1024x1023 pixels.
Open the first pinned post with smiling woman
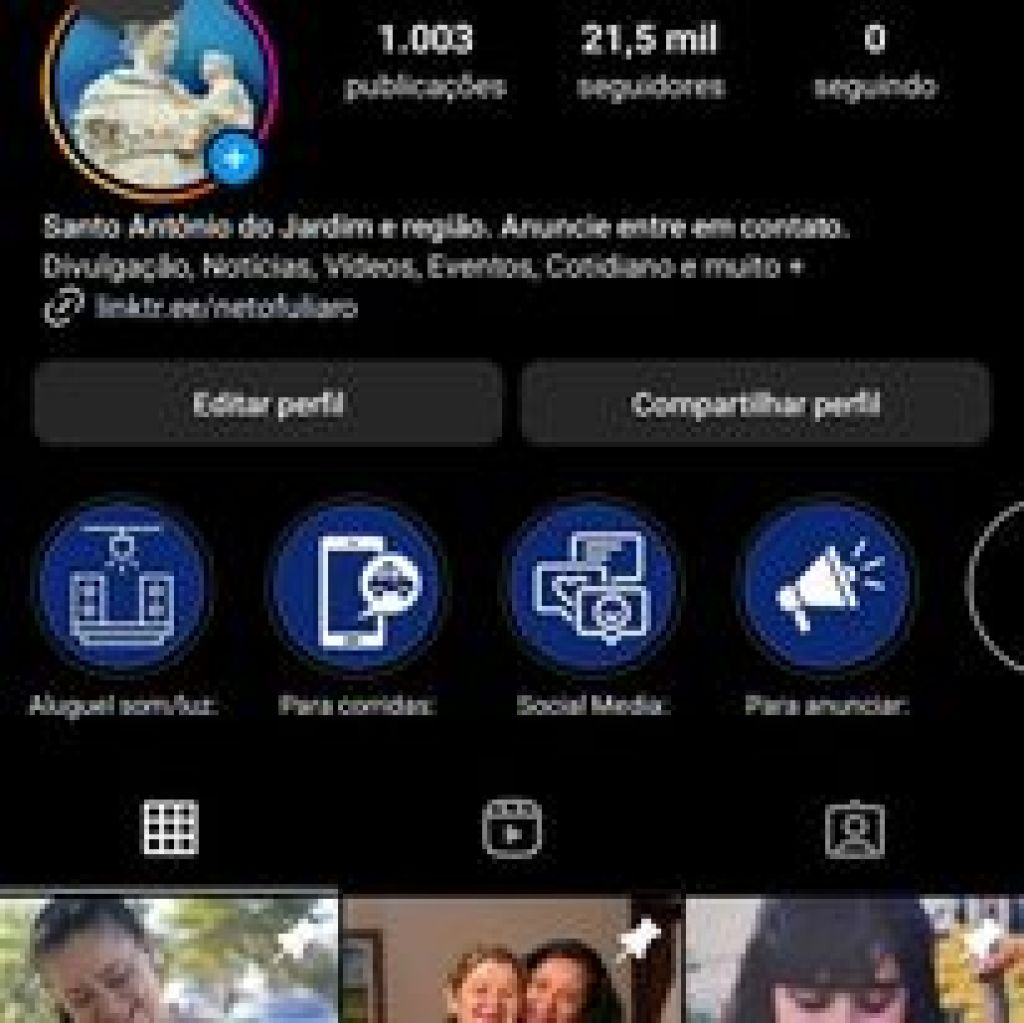click(x=168, y=960)
